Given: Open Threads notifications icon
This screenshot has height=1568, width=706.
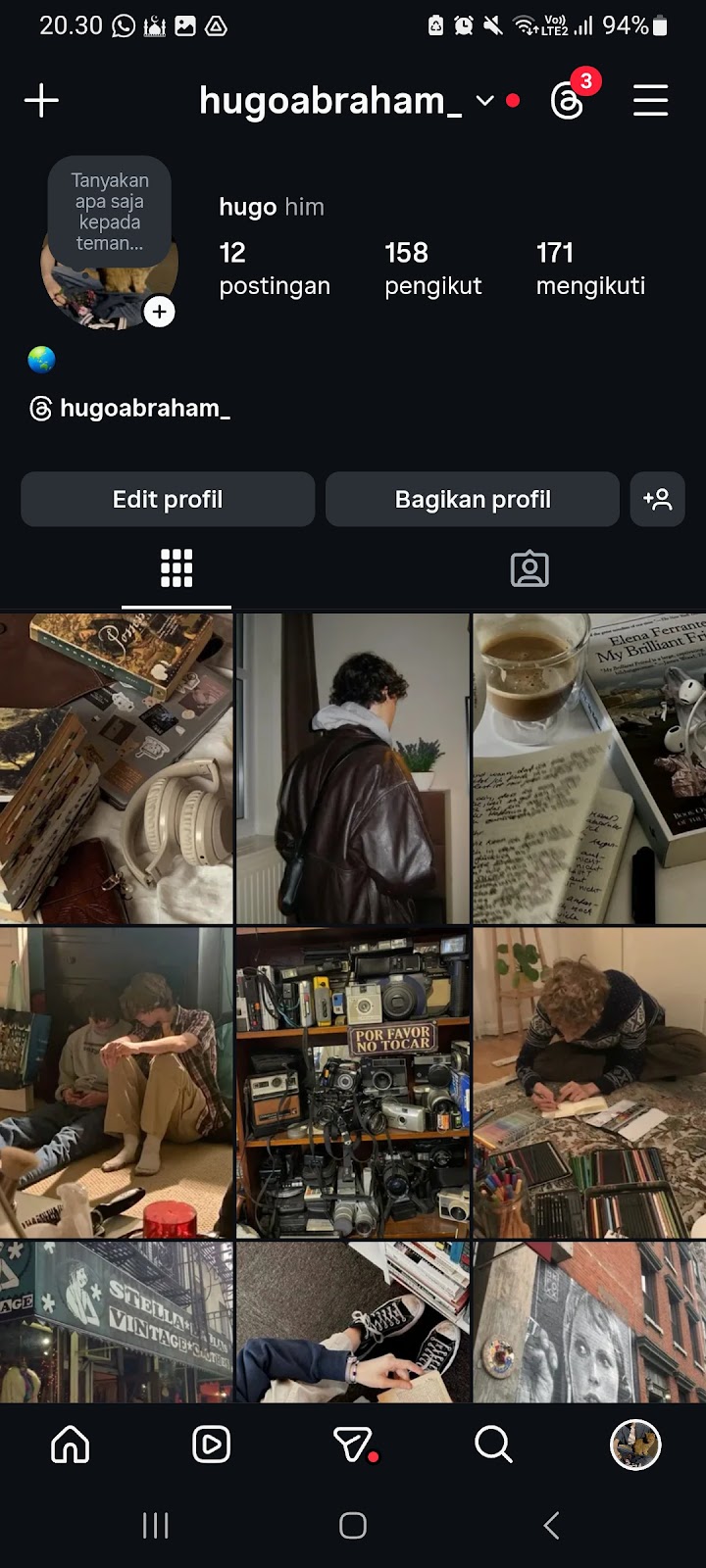Looking at the screenshot, I should click(568, 101).
